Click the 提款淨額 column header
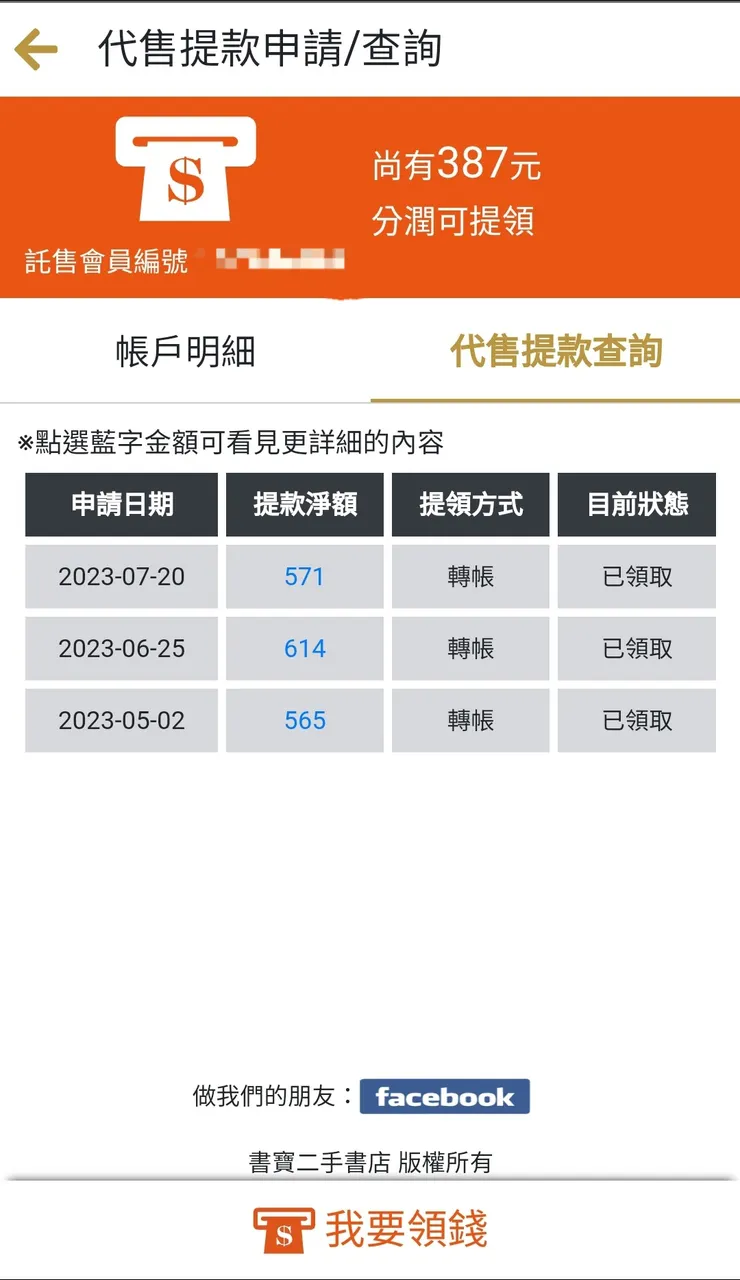Viewport: 740px width, 1280px height. (x=304, y=504)
